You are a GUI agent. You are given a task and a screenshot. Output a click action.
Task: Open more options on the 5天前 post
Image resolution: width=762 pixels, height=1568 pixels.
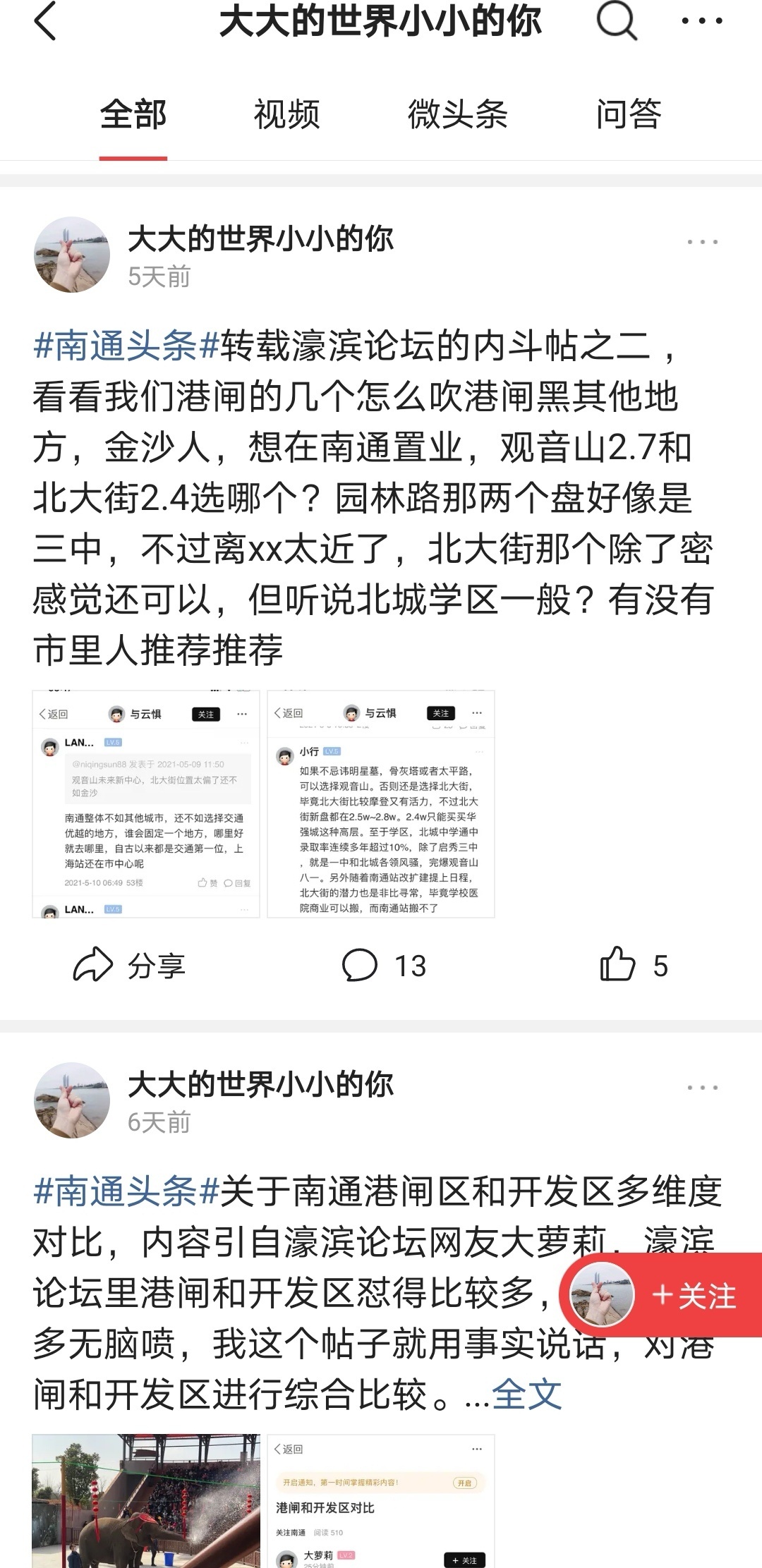702,242
